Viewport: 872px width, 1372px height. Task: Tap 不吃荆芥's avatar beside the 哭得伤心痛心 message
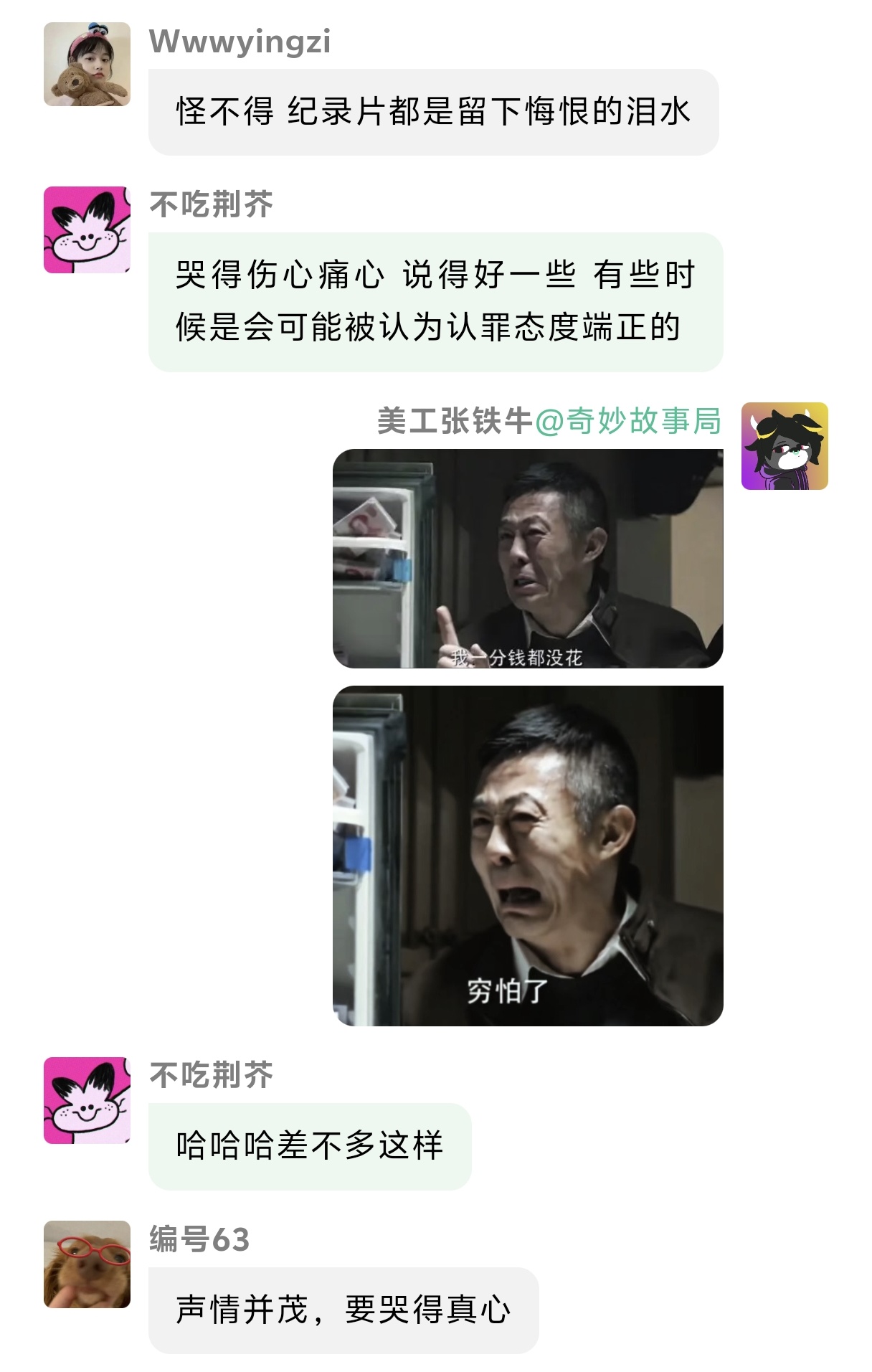coord(87,230)
